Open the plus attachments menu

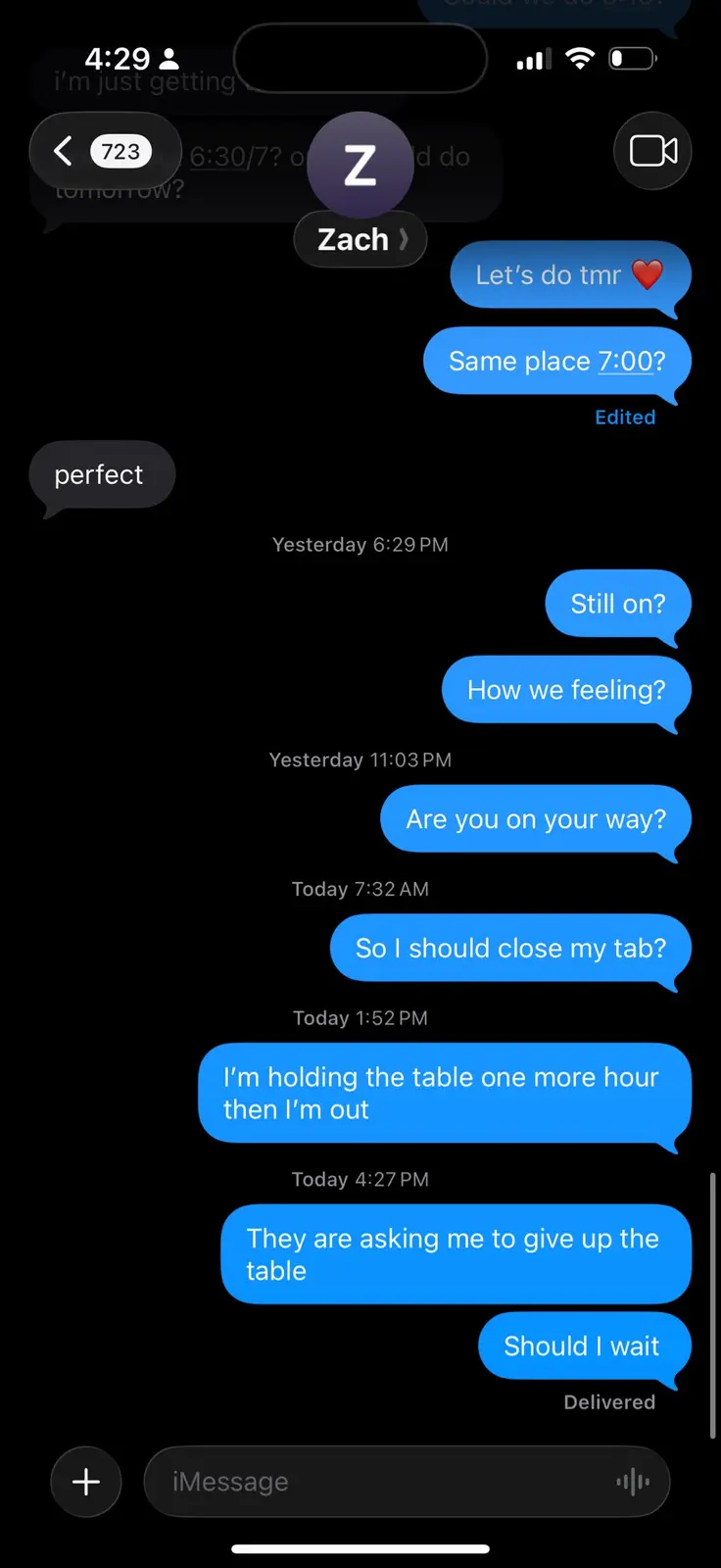(x=86, y=1482)
